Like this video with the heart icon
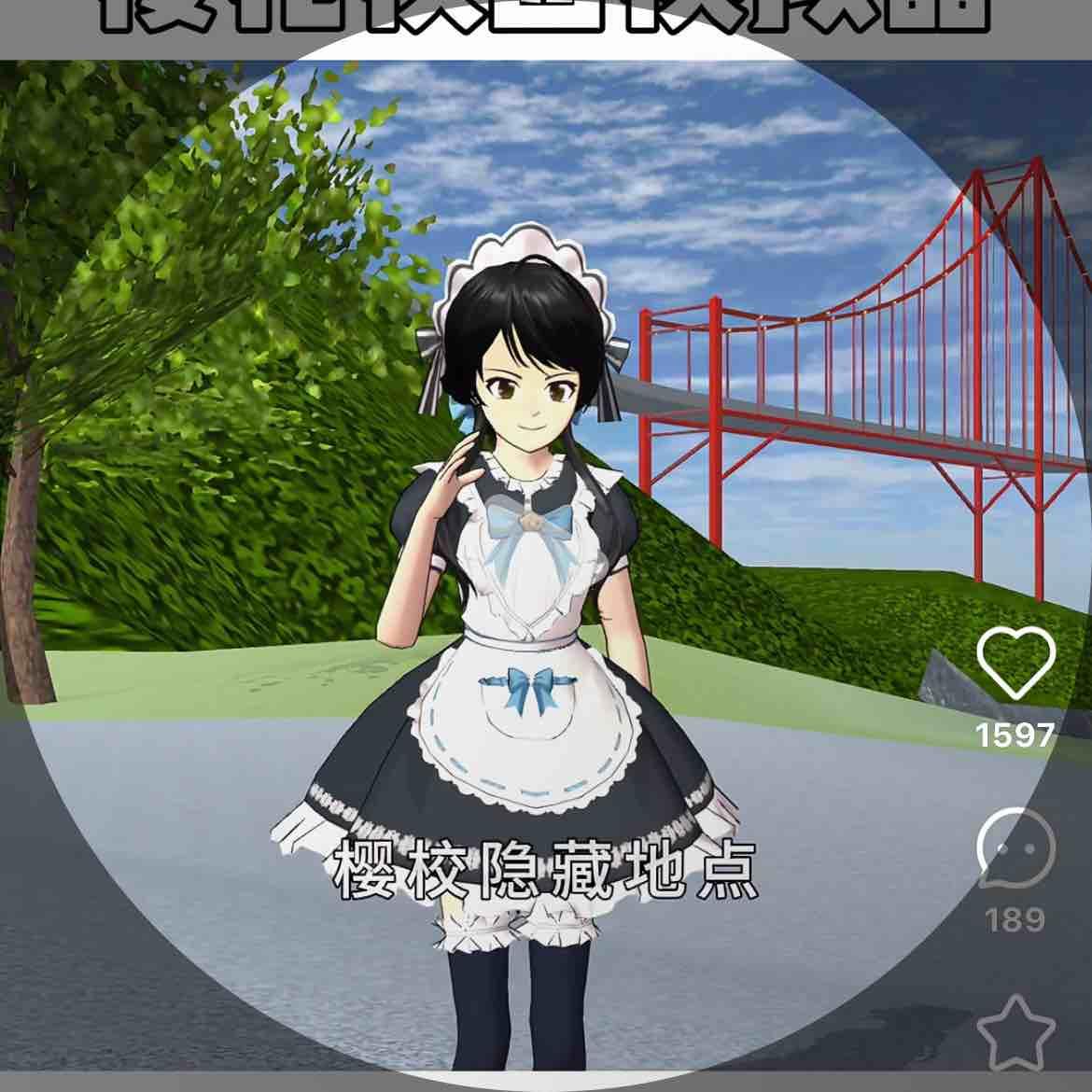The image size is (1092, 1092). click(x=1015, y=660)
